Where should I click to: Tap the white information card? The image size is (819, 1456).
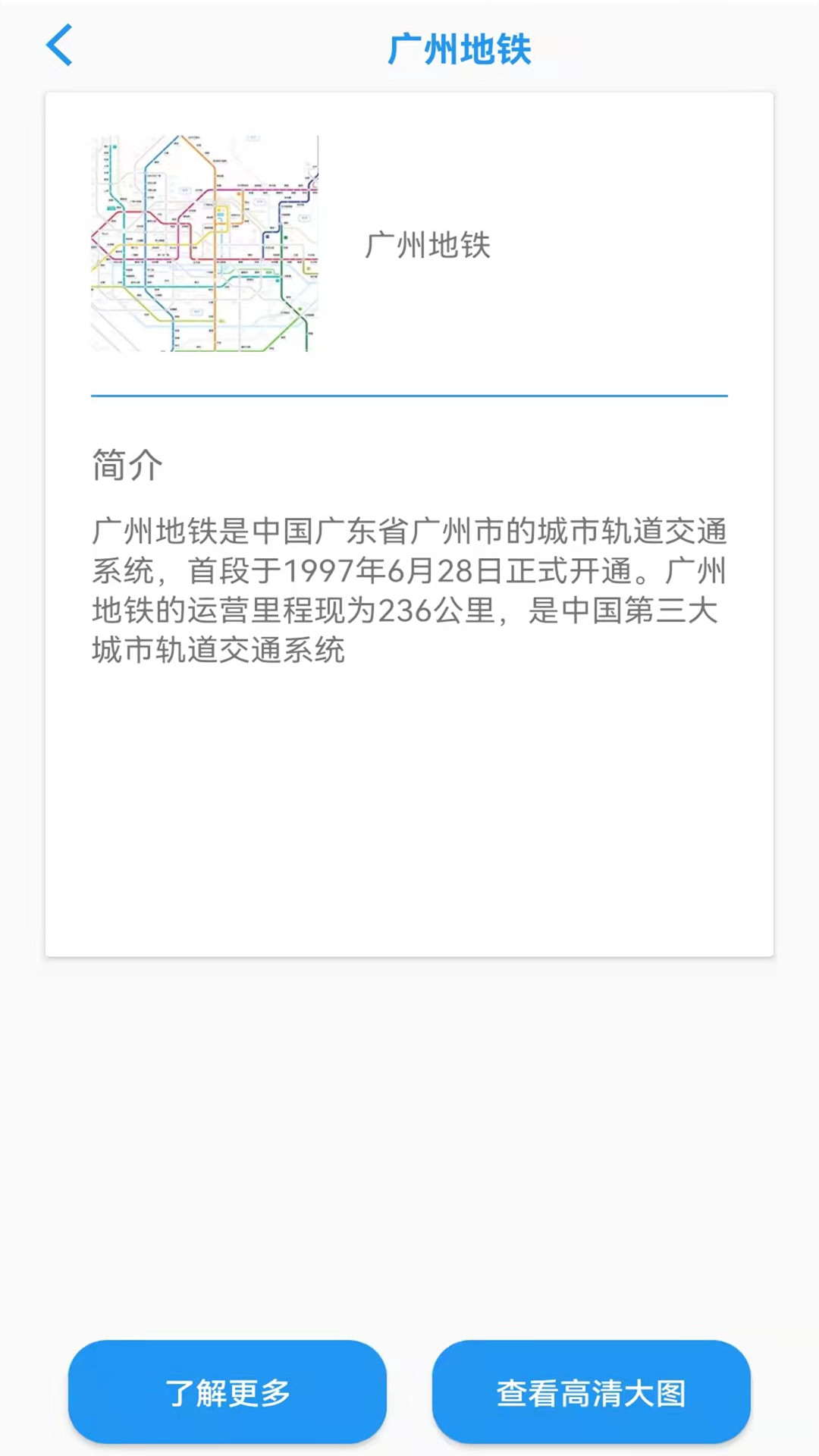coord(409,834)
